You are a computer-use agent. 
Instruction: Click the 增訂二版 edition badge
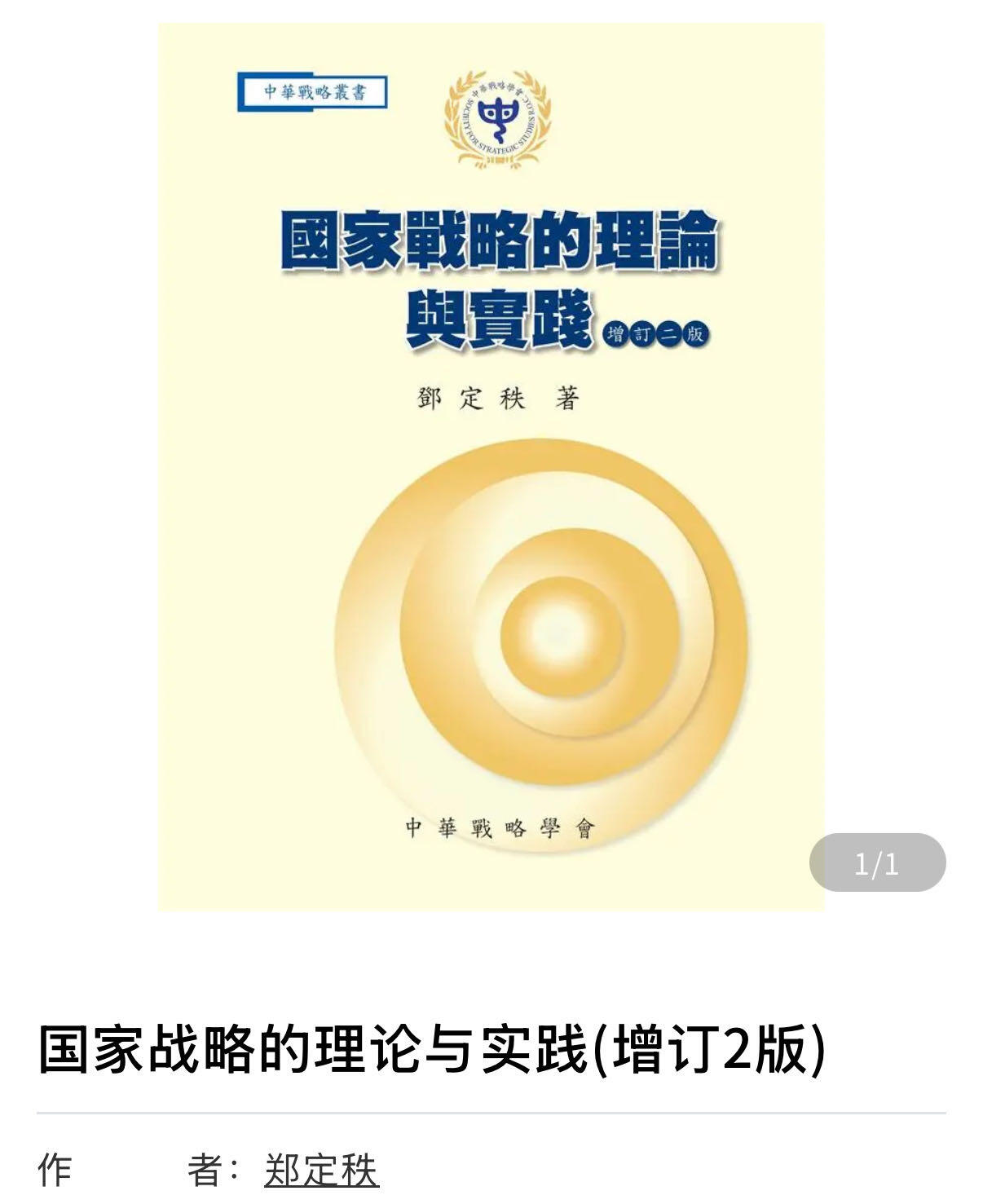click(657, 334)
